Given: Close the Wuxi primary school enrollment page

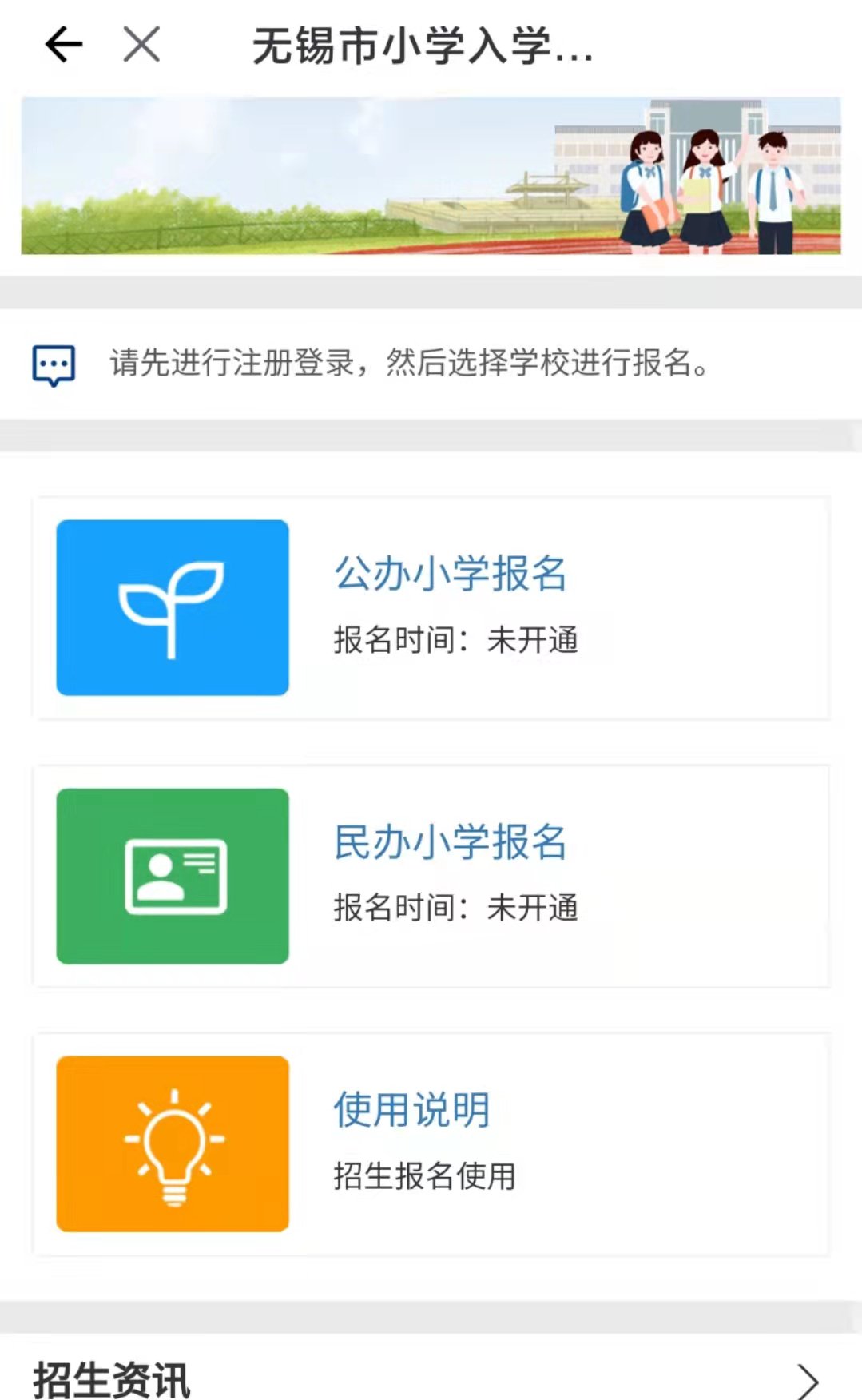Looking at the screenshot, I should (x=141, y=44).
